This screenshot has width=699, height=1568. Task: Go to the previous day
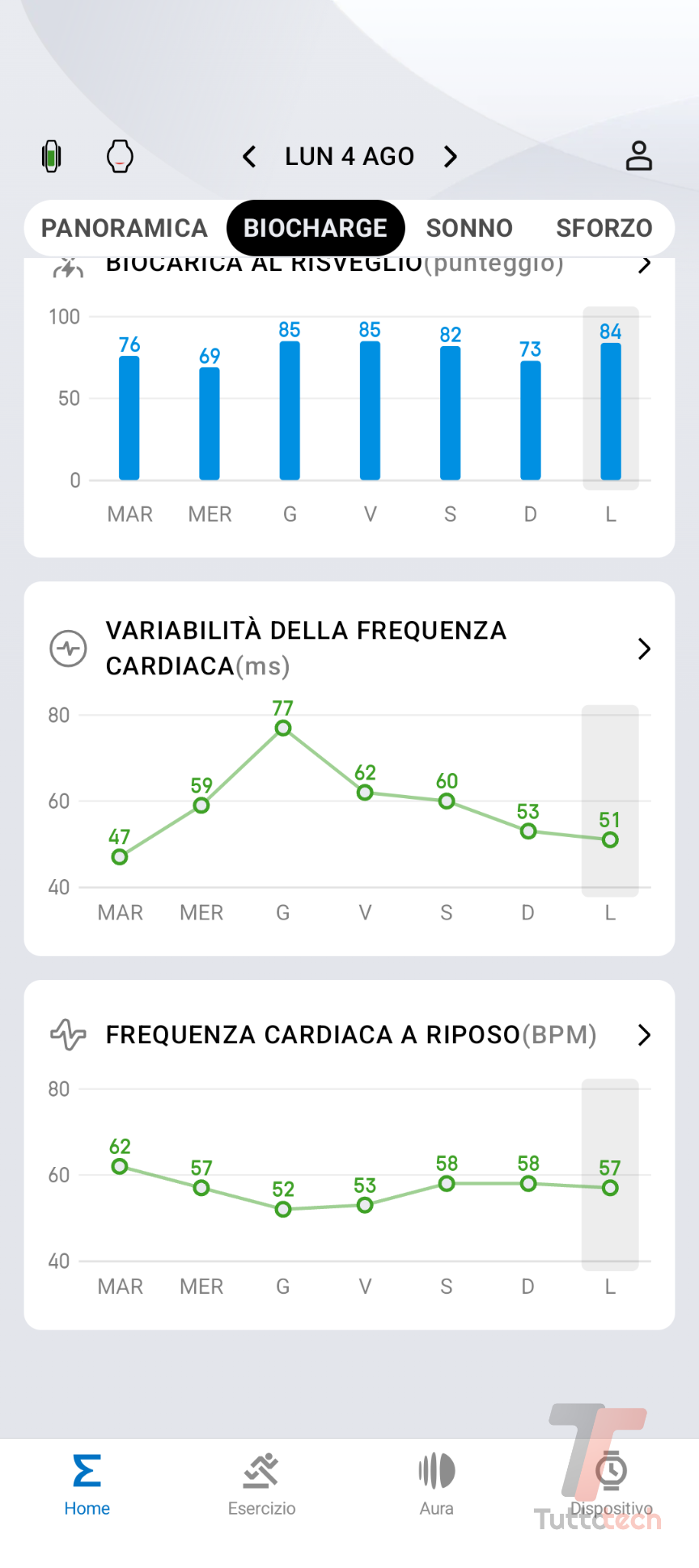[249, 156]
